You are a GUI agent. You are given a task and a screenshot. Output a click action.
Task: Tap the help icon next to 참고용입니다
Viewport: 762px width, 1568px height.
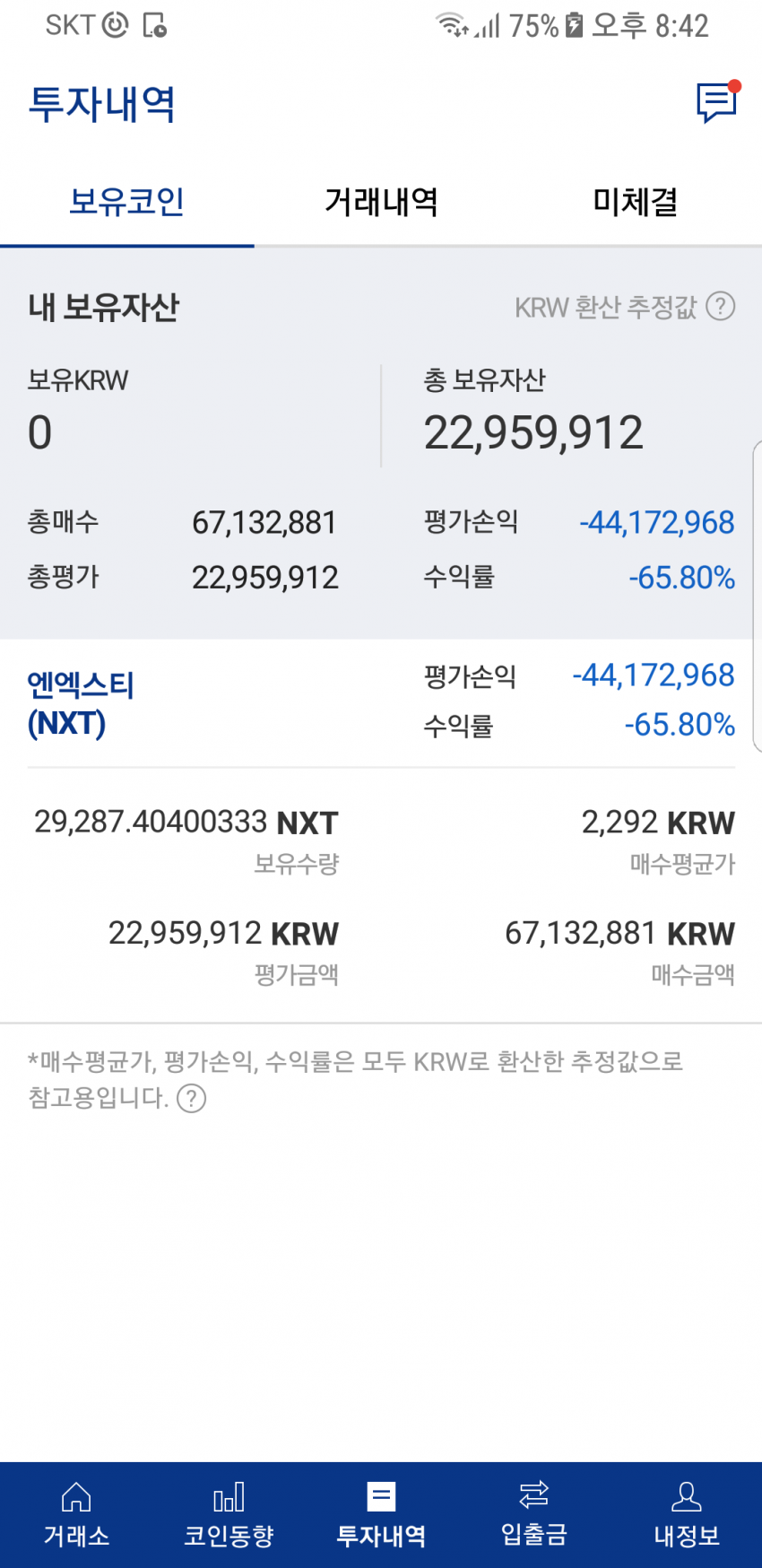tap(191, 1098)
